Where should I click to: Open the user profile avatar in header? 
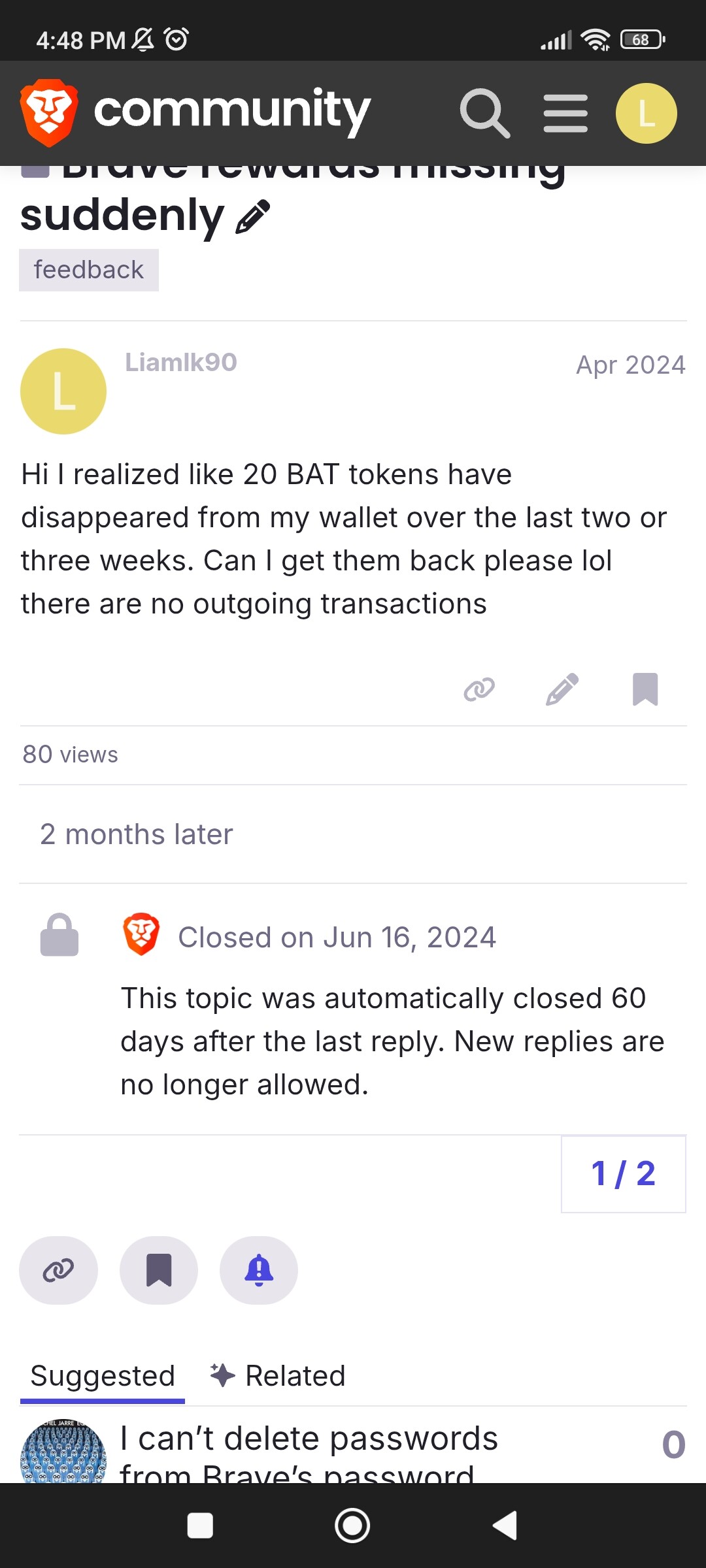pos(646,113)
